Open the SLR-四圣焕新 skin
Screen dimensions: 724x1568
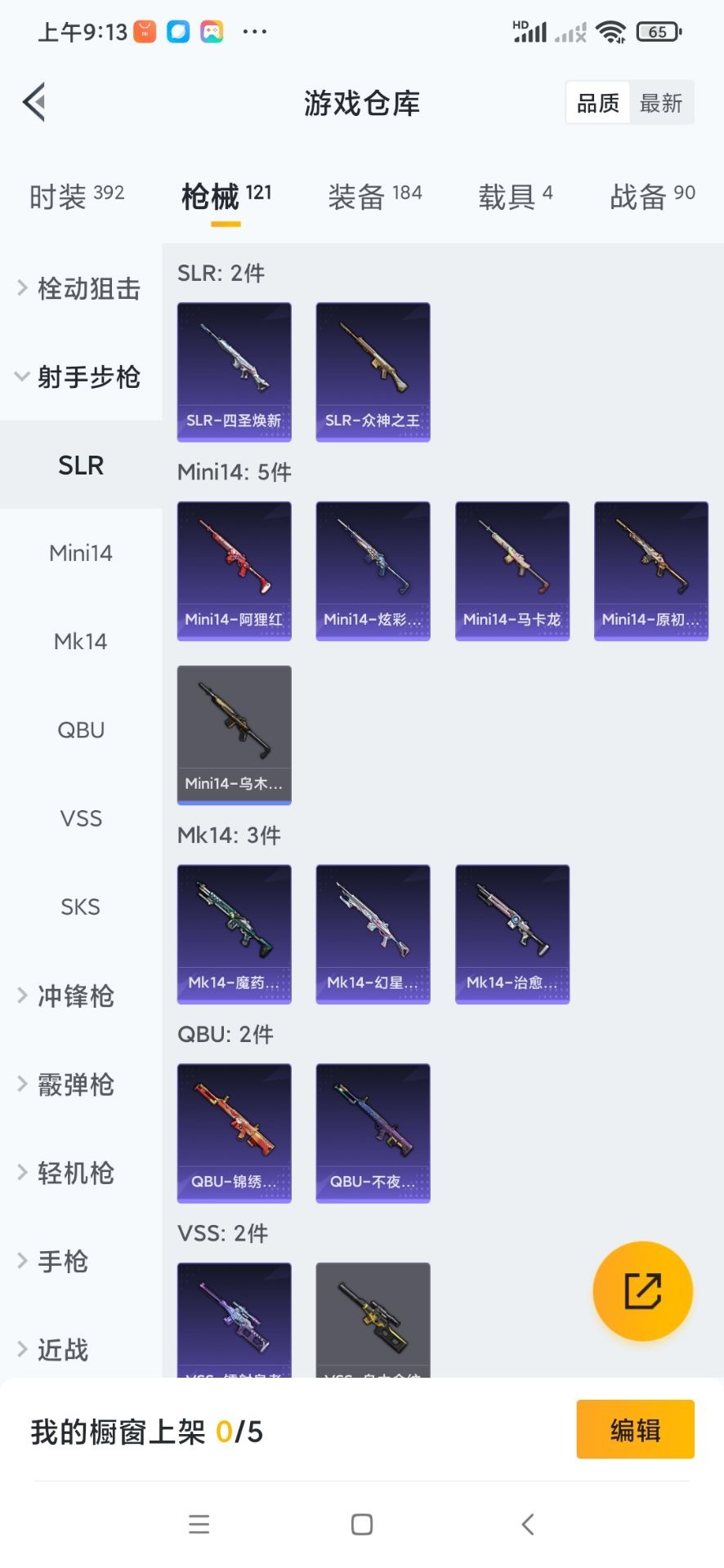click(235, 372)
